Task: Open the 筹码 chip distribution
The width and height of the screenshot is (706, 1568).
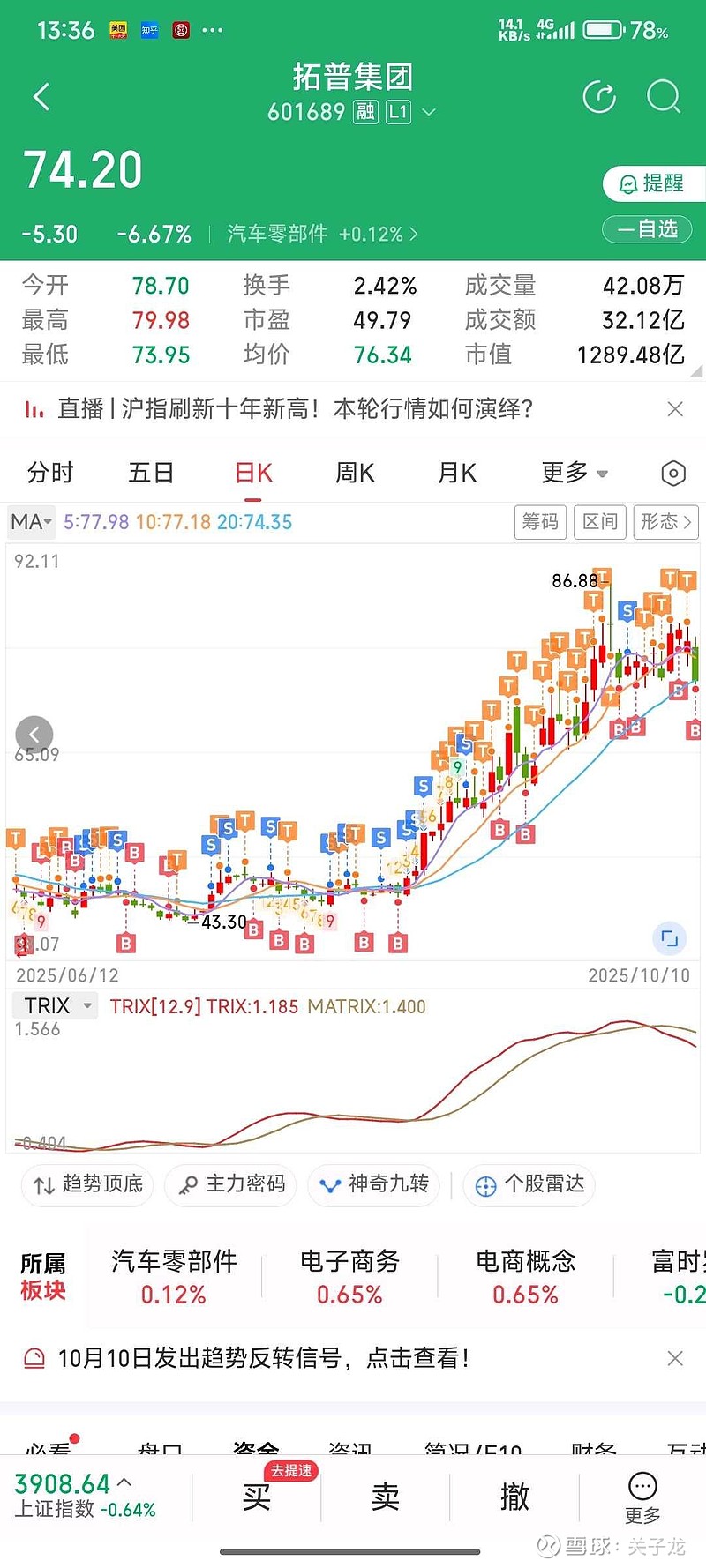Action: [x=540, y=522]
